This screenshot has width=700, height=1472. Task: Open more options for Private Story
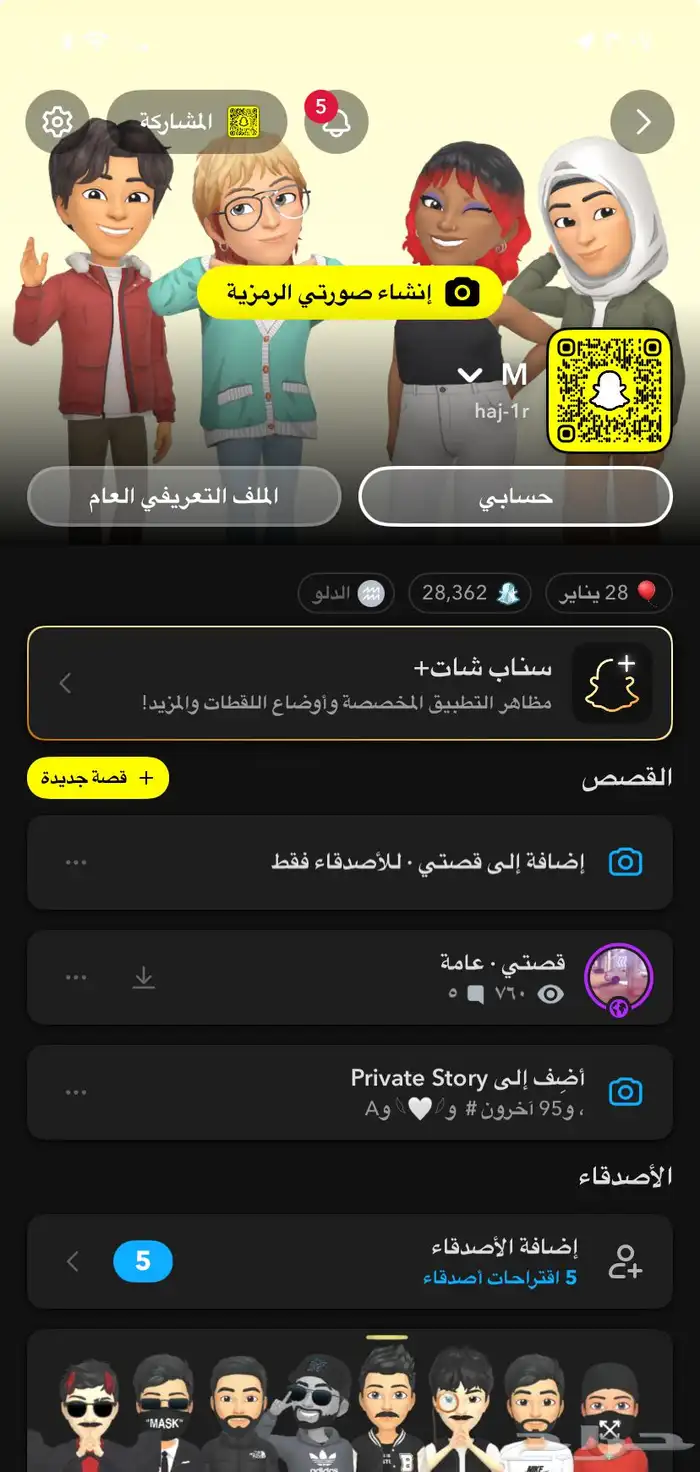coord(76,1092)
